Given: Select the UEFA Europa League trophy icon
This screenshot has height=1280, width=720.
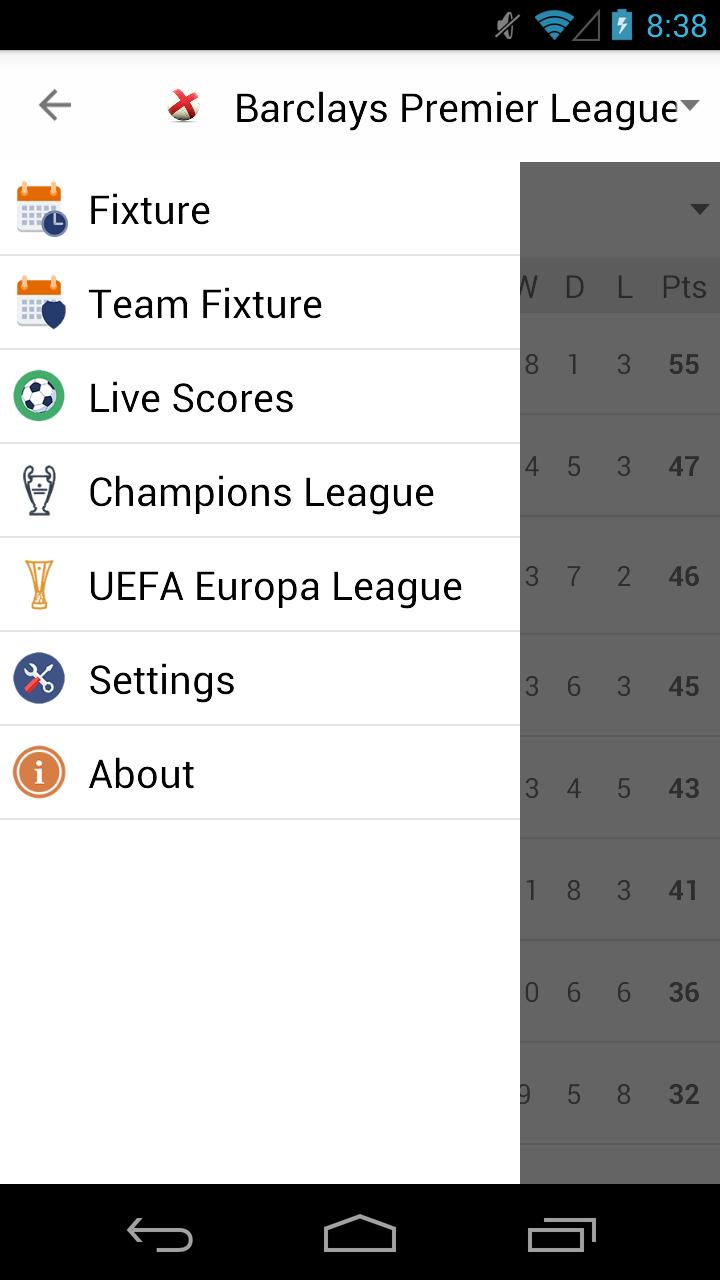Looking at the screenshot, I should [38, 584].
